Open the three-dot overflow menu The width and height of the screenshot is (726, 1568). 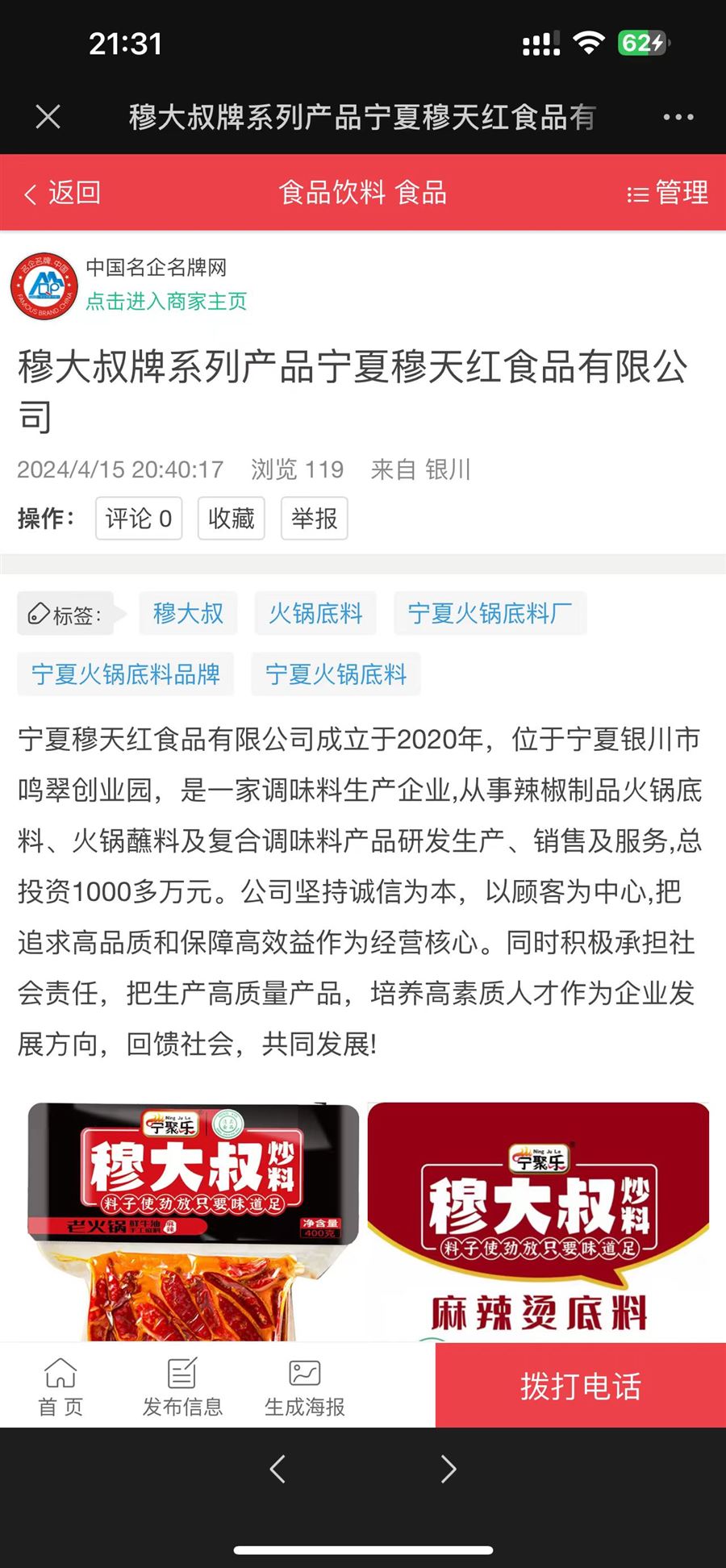coord(678,117)
